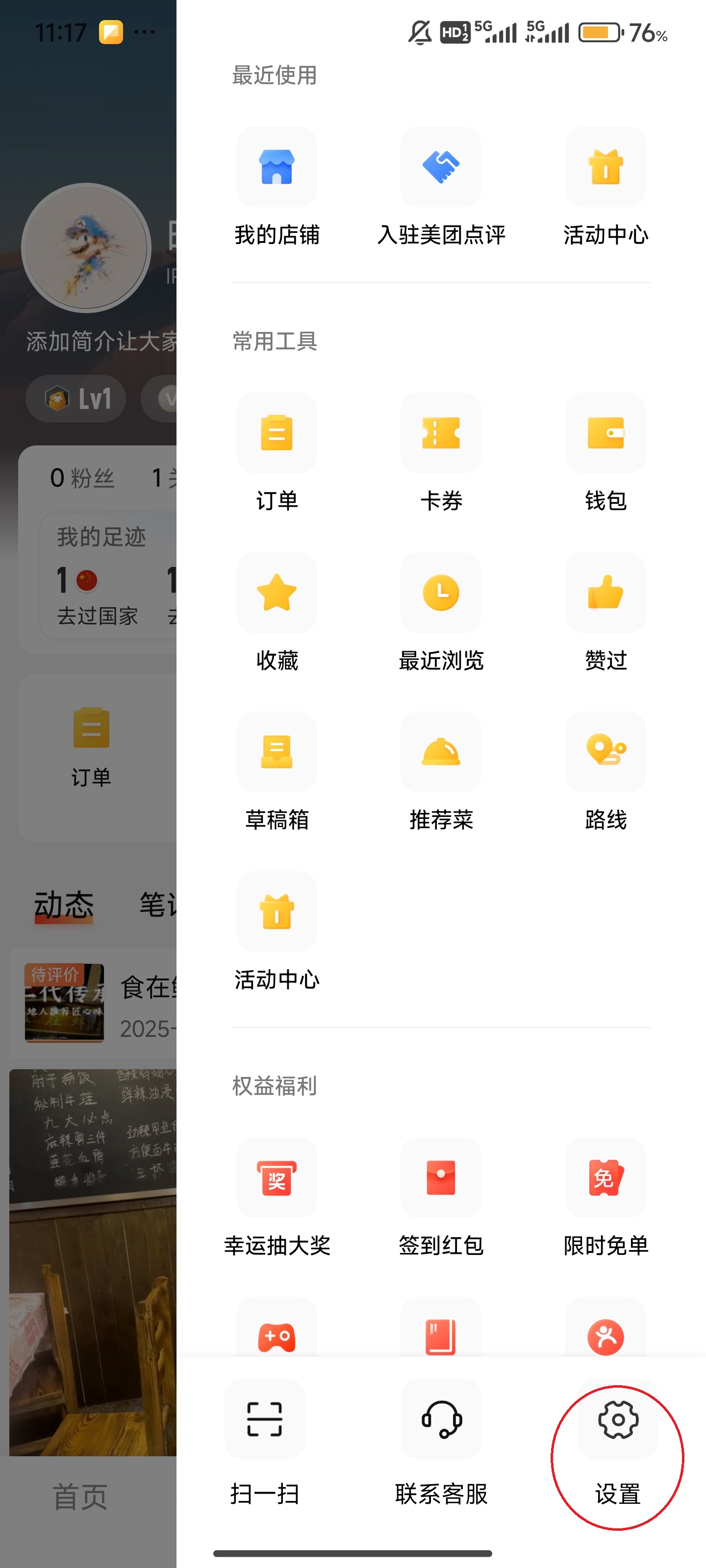Check 最近浏览 history
The width and height of the screenshot is (706, 1568).
click(x=440, y=593)
